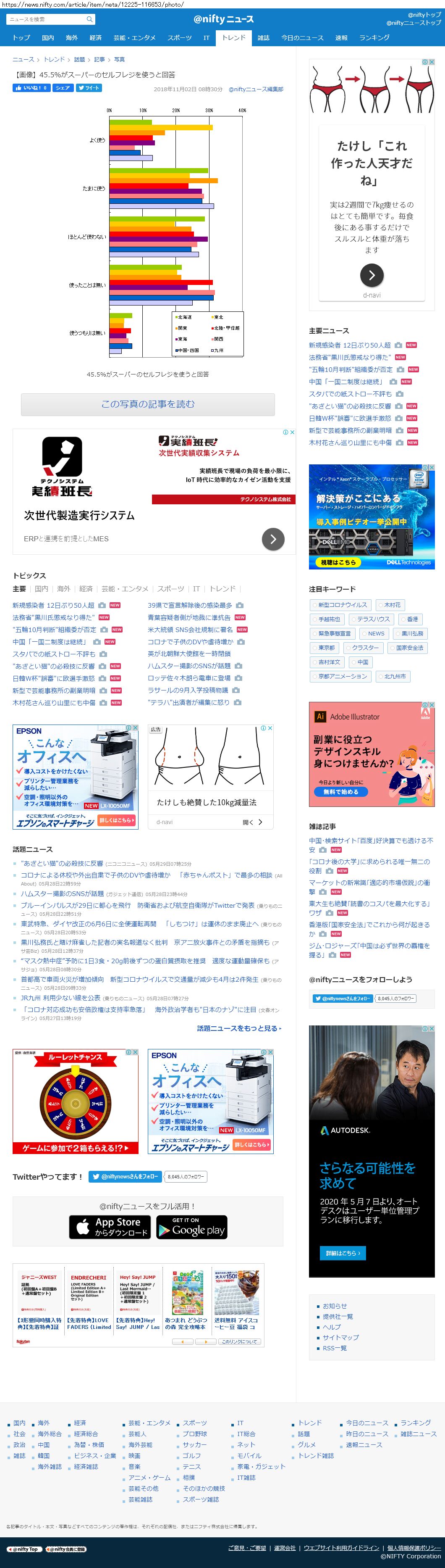Open article 39県で宣言解除後の感染最多
Viewport: 445px width, 1568px height.
coord(190,605)
